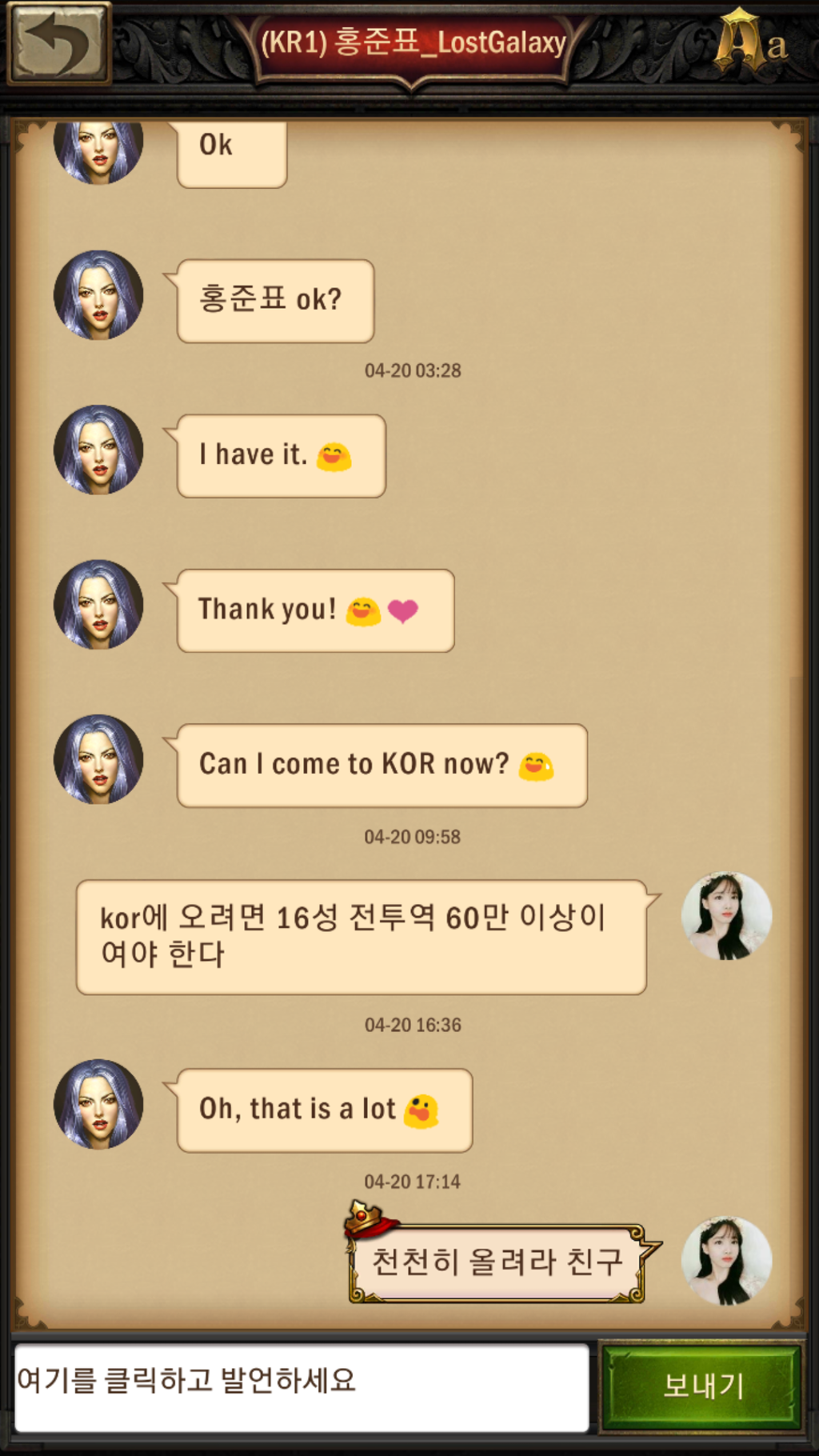Open my avatar beside '천천히 올려라 친구' message
Image resolution: width=819 pixels, height=1456 pixels.
tap(726, 1261)
